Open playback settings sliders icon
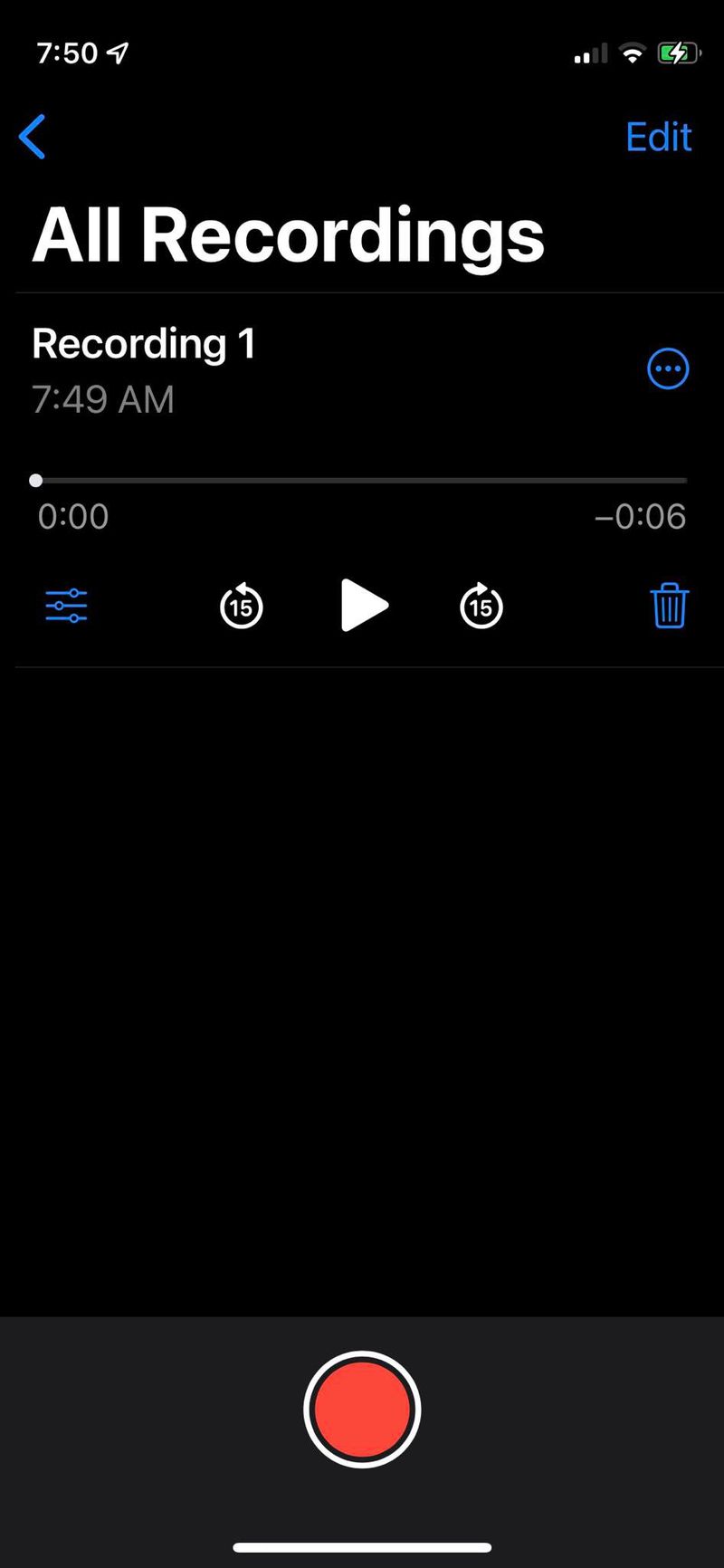 pyautogui.click(x=66, y=606)
